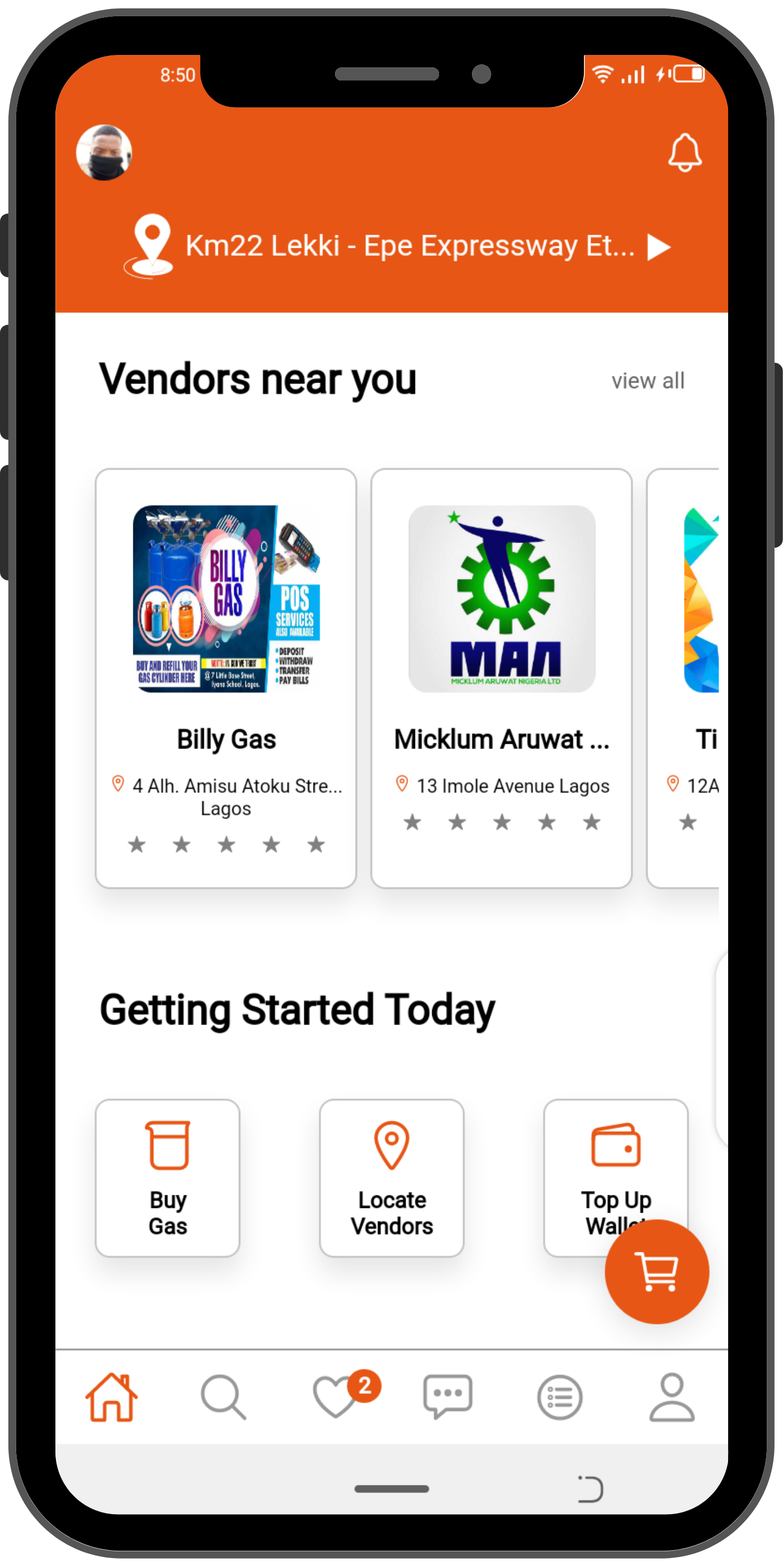This screenshot has height=1568, width=784.
Task: Switch to the profile account tab
Action: (x=672, y=1397)
